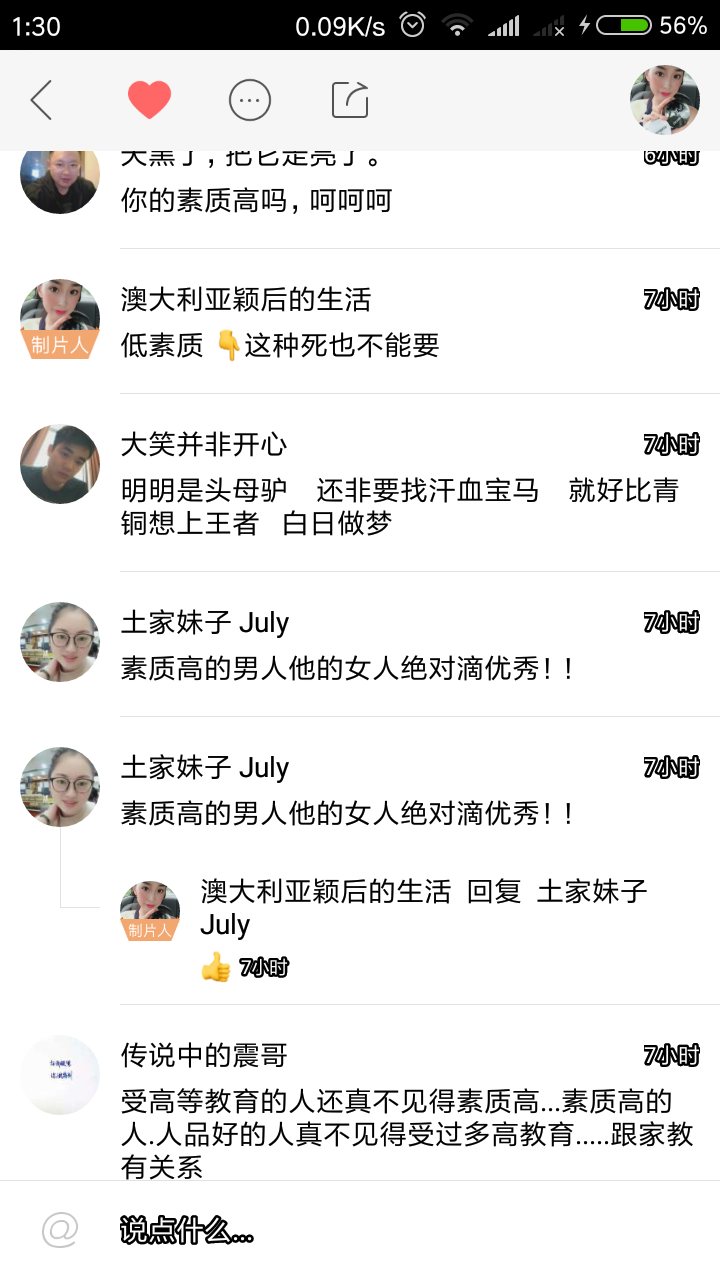Screen dimensions: 720x1280
Task: Tap the 说点什么 comment field
Action: click(x=400, y=1231)
